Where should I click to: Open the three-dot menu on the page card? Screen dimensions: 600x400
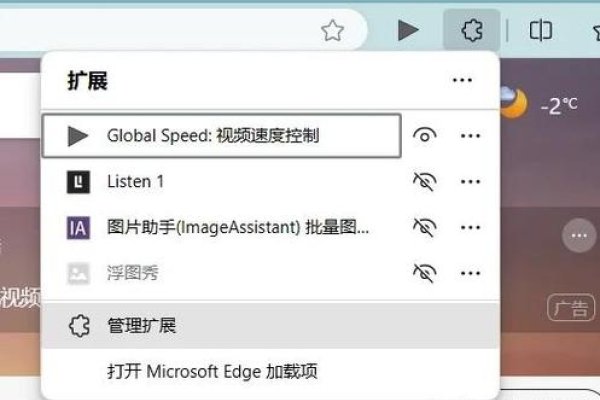pyautogui.click(x=578, y=236)
